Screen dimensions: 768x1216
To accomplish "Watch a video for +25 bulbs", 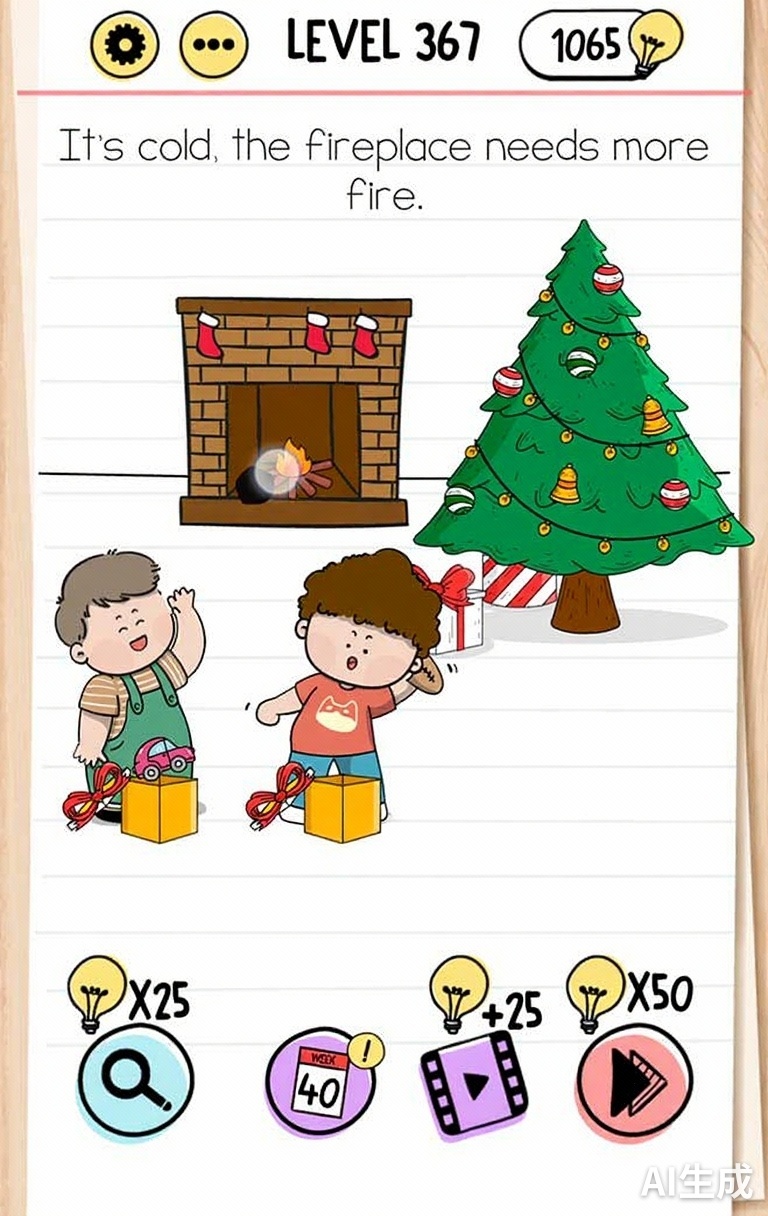I will [x=475, y=1081].
